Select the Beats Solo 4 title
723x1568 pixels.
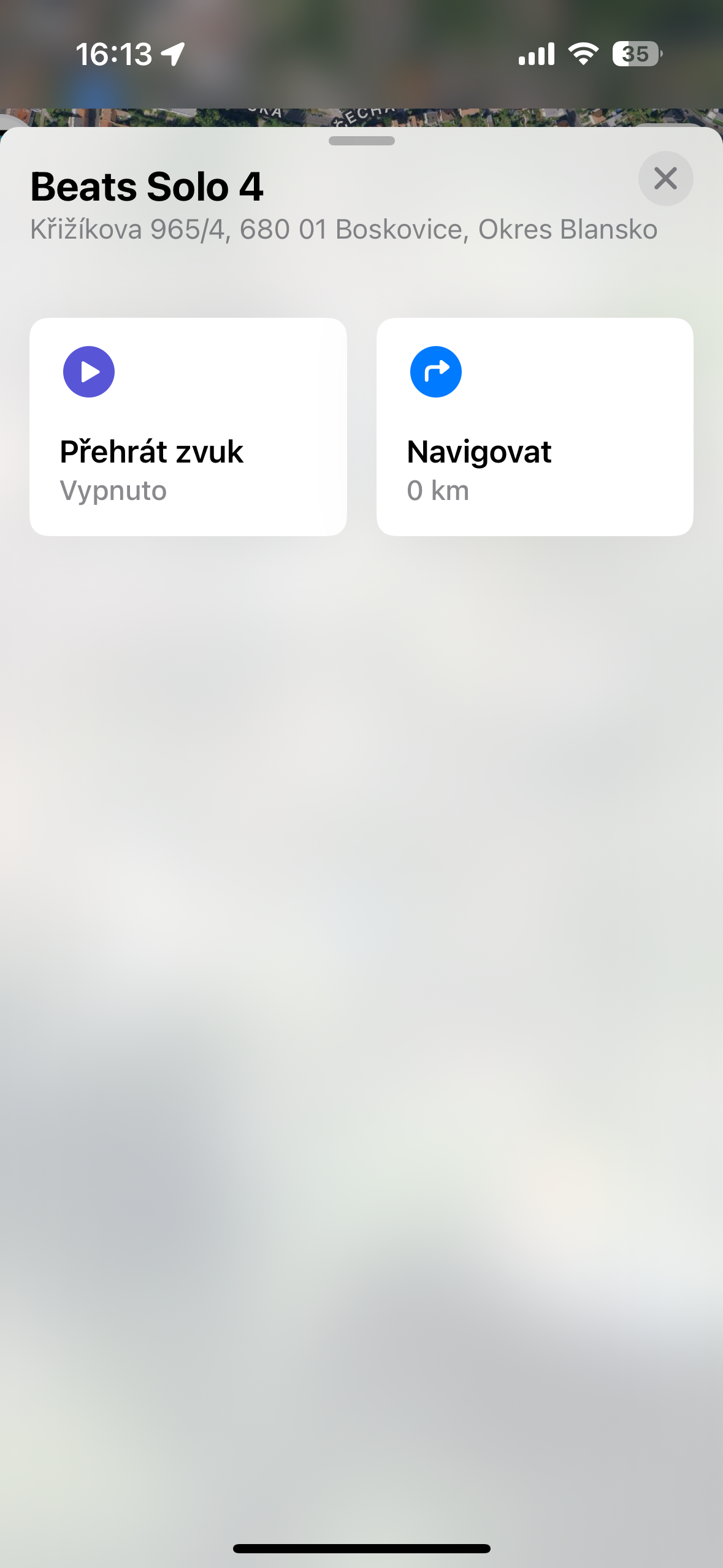point(146,187)
